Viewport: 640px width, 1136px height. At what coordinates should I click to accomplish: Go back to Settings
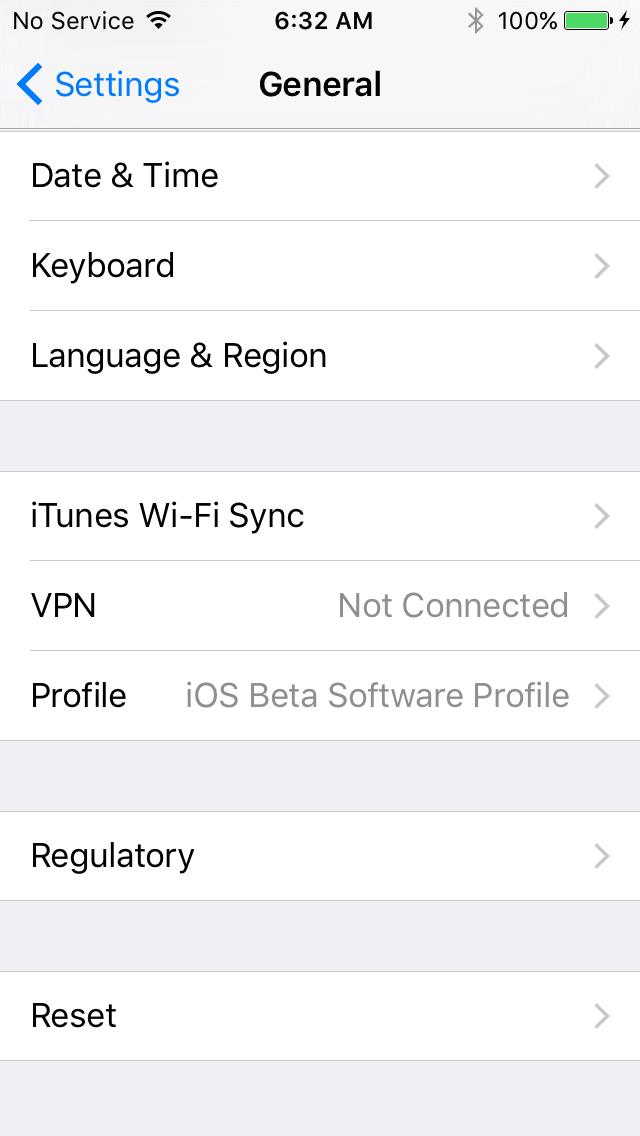pos(98,85)
